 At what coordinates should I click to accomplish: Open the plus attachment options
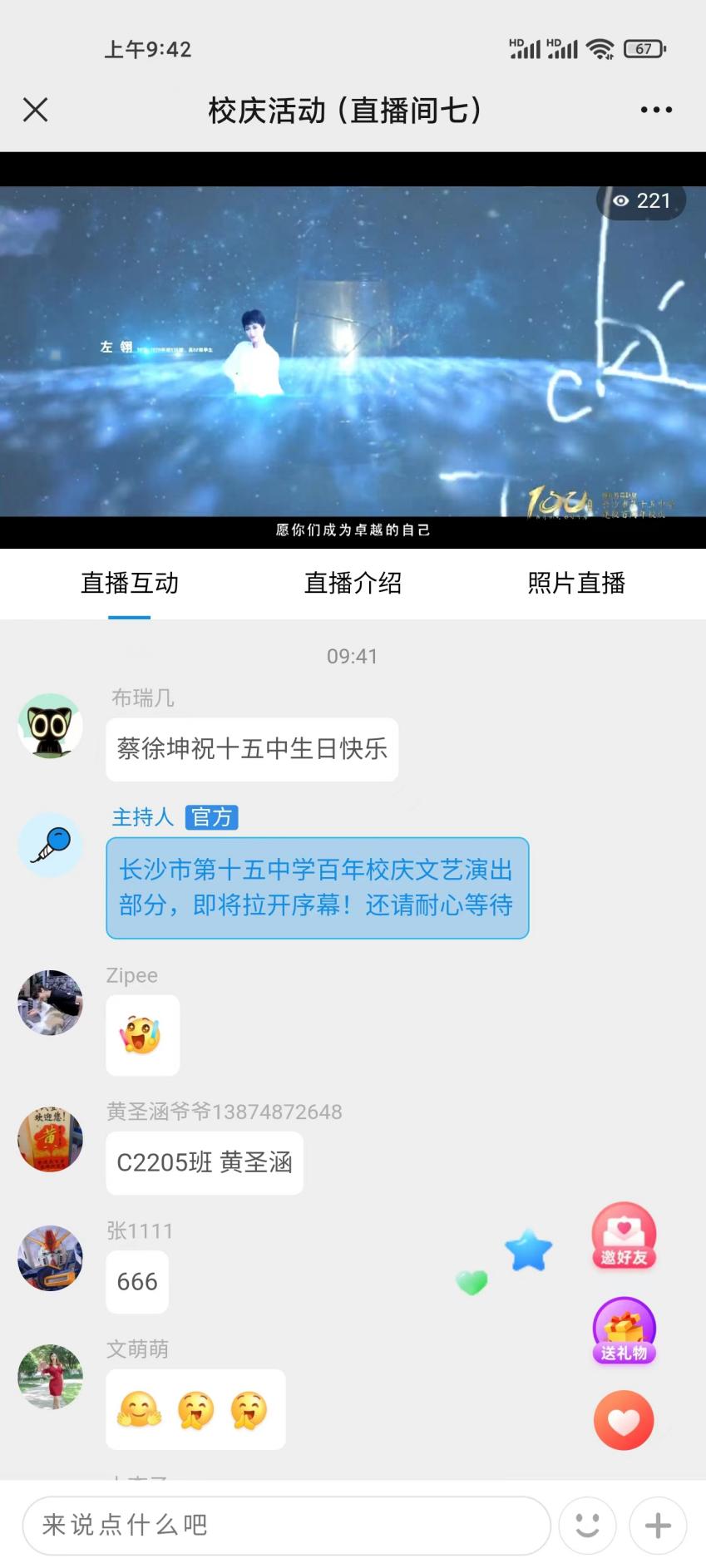(658, 1525)
